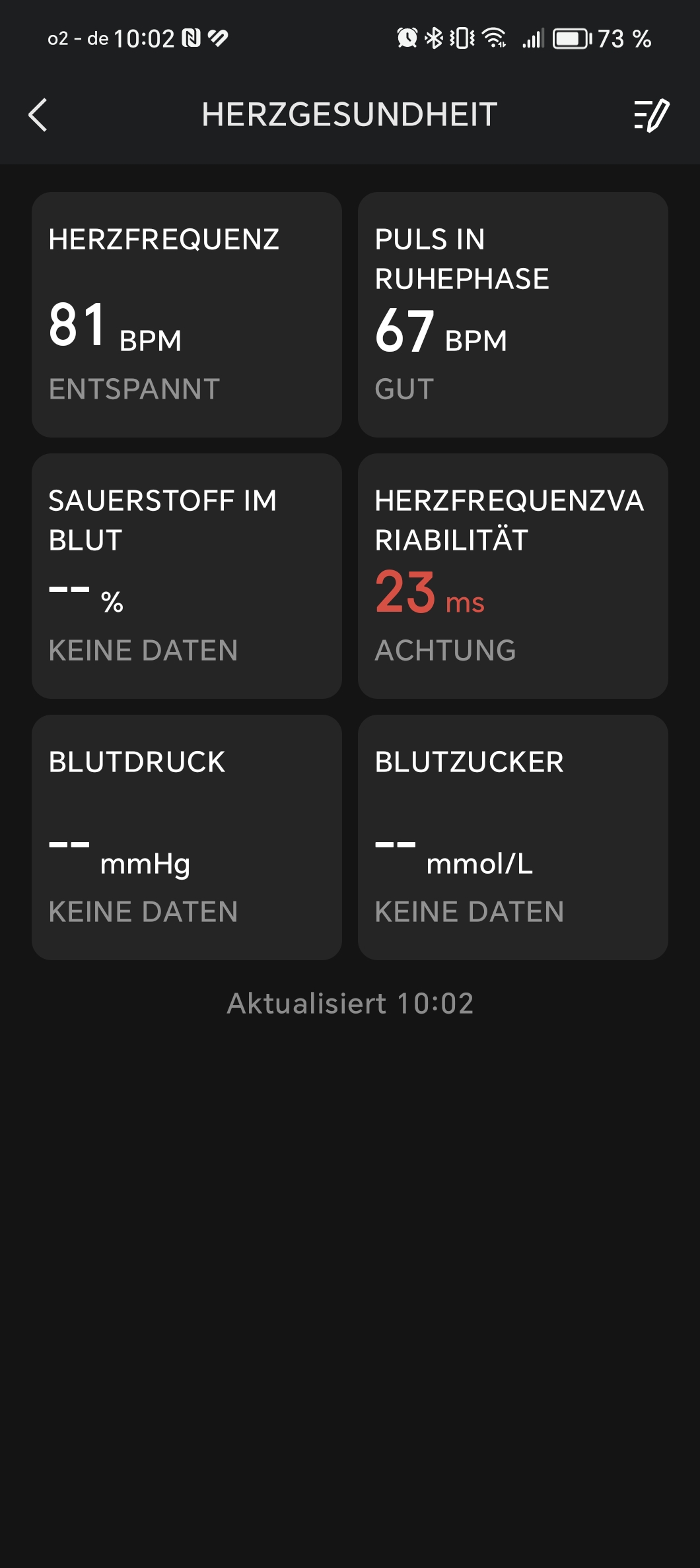Go back from Herzgesundheit screen
This screenshot has height=1568, width=700.
pos(38,115)
